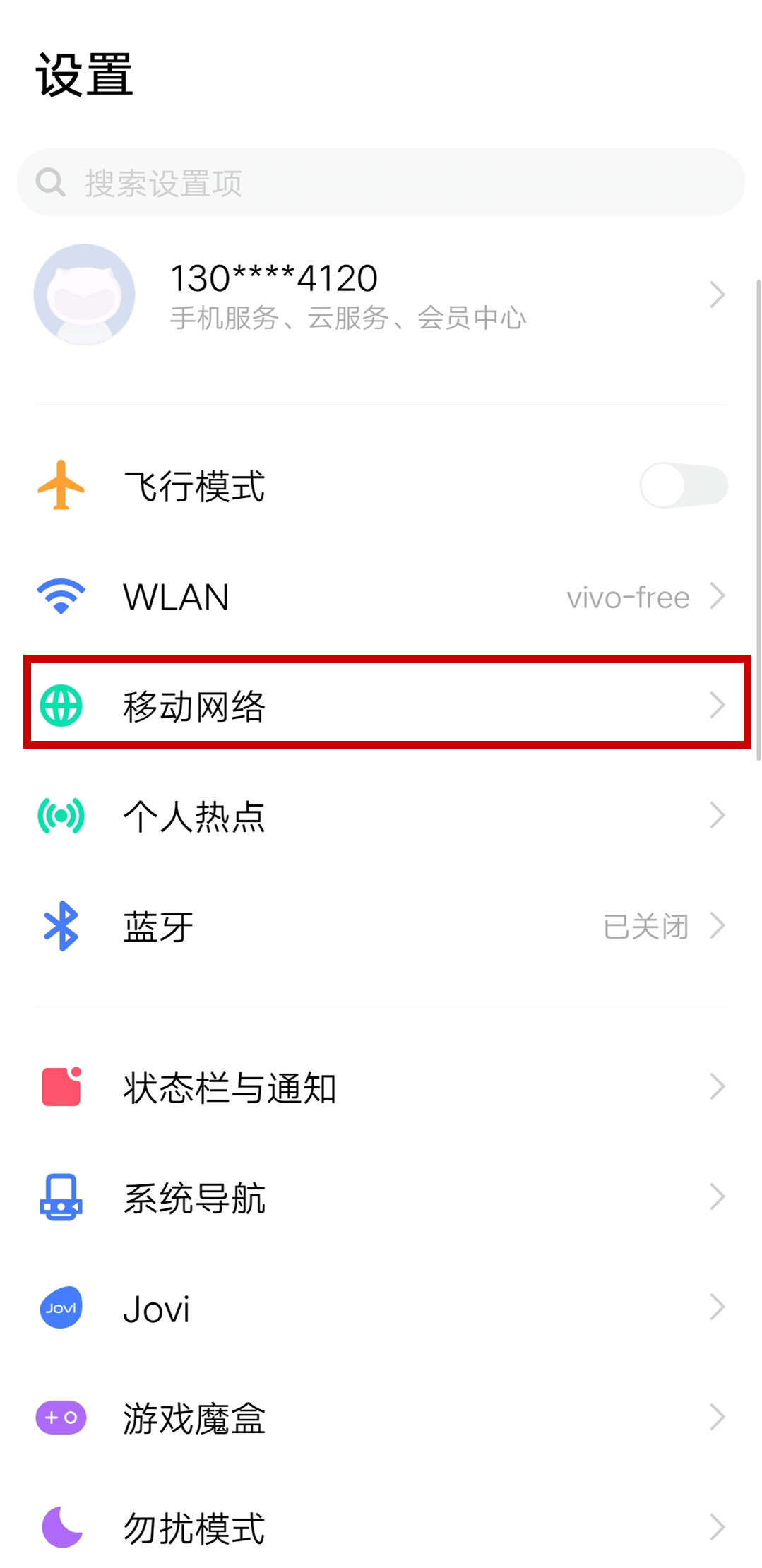Open WLAN settings
The image size is (762, 1568).
[381, 597]
